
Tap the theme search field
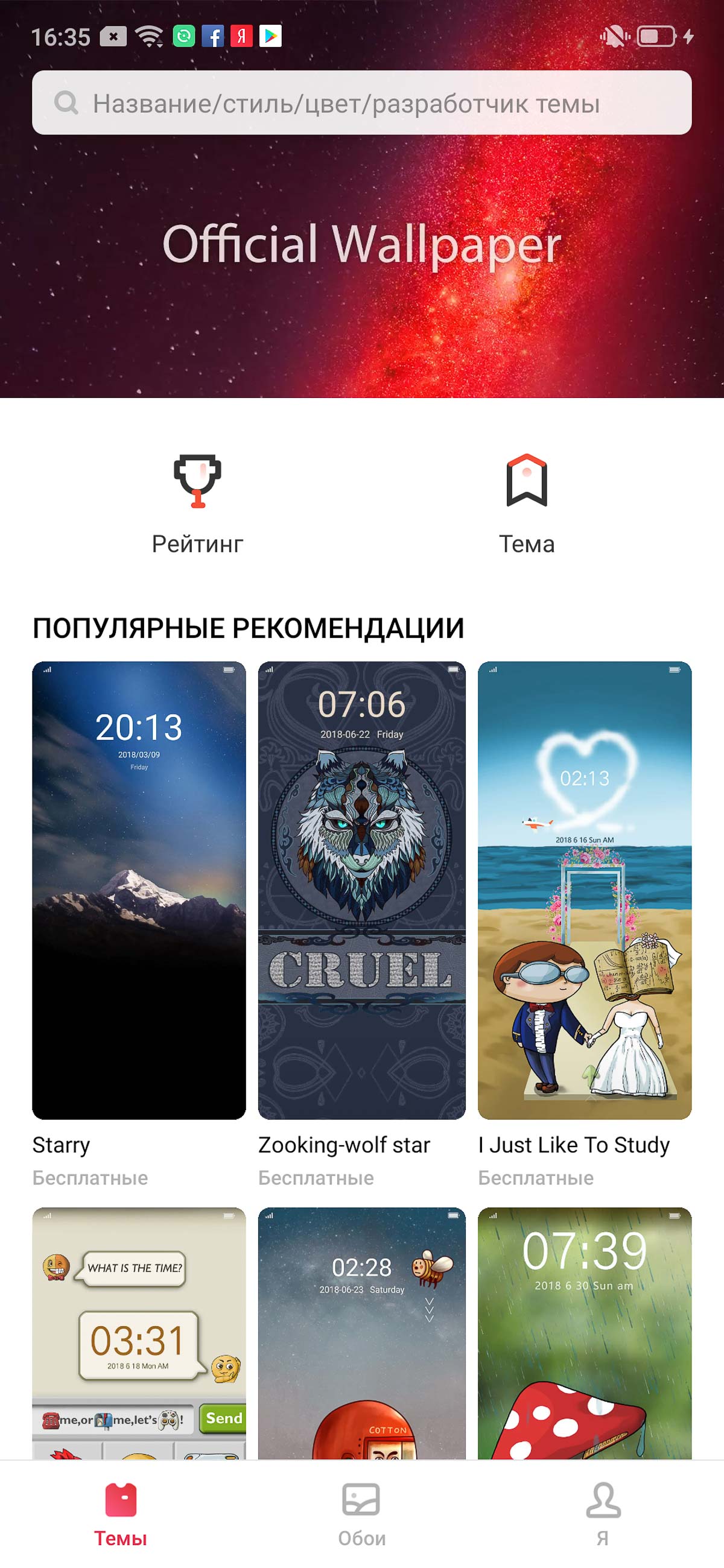point(361,103)
